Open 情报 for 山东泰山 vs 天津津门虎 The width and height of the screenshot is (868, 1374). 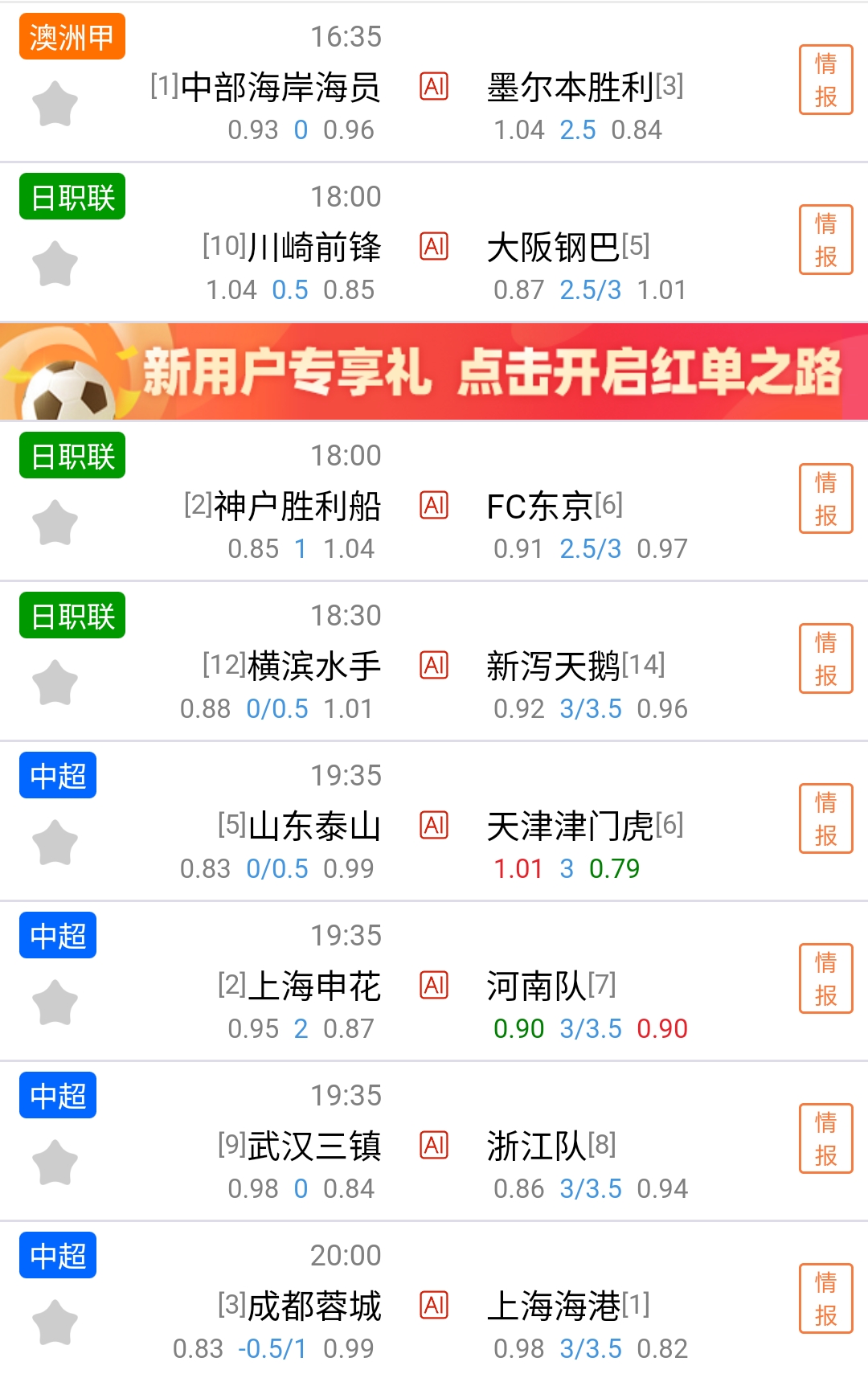click(825, 818)
